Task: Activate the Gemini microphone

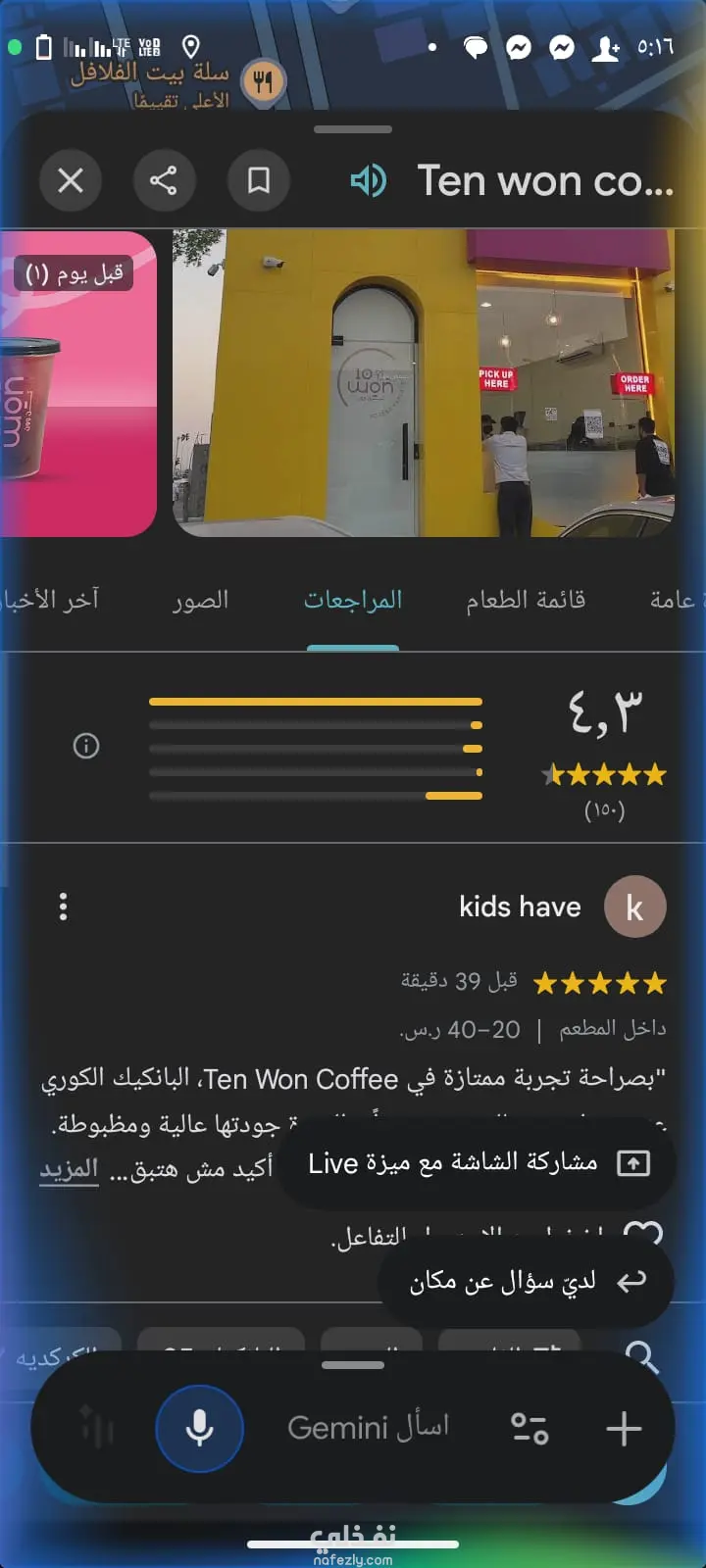Action: 200,1428
